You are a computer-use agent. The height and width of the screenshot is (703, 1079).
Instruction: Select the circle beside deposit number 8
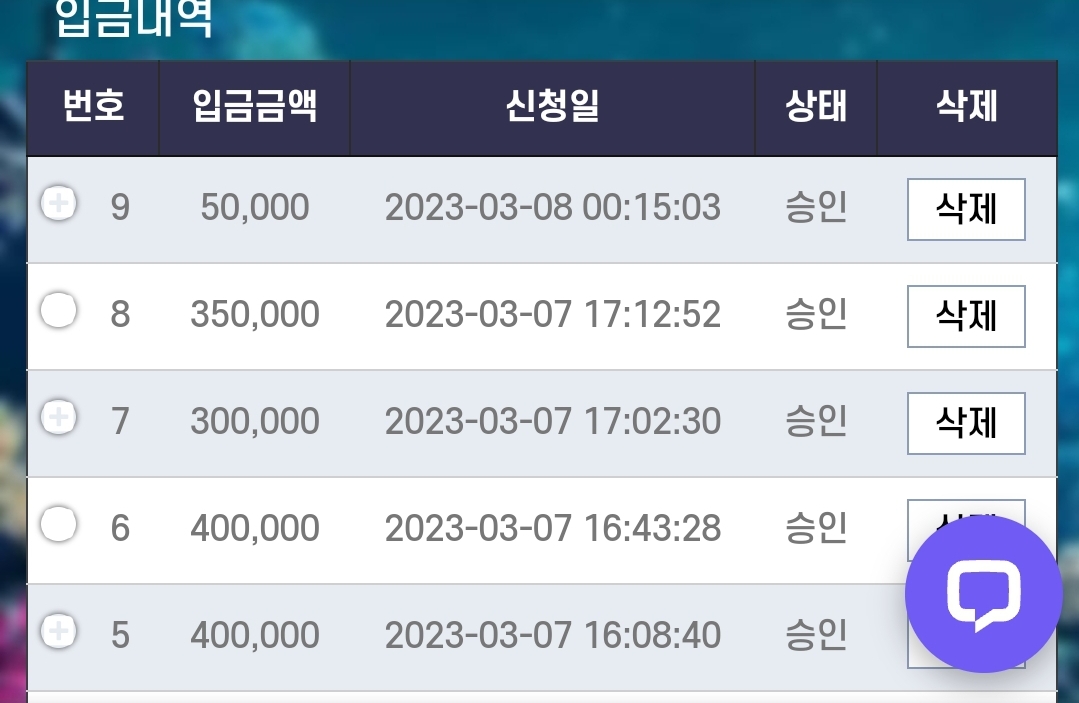[x=58, y=310]
